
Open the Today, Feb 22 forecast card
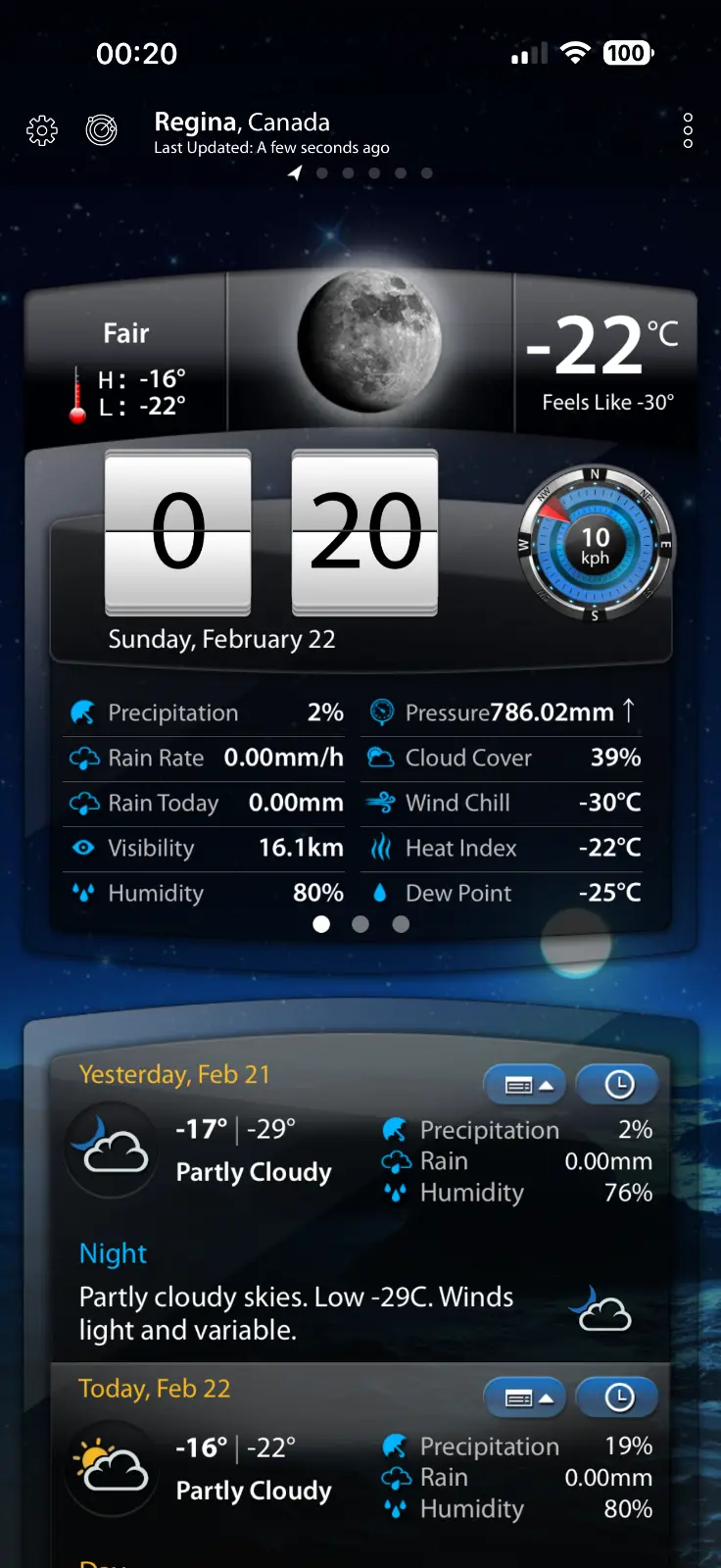[x=253, y=1469]
